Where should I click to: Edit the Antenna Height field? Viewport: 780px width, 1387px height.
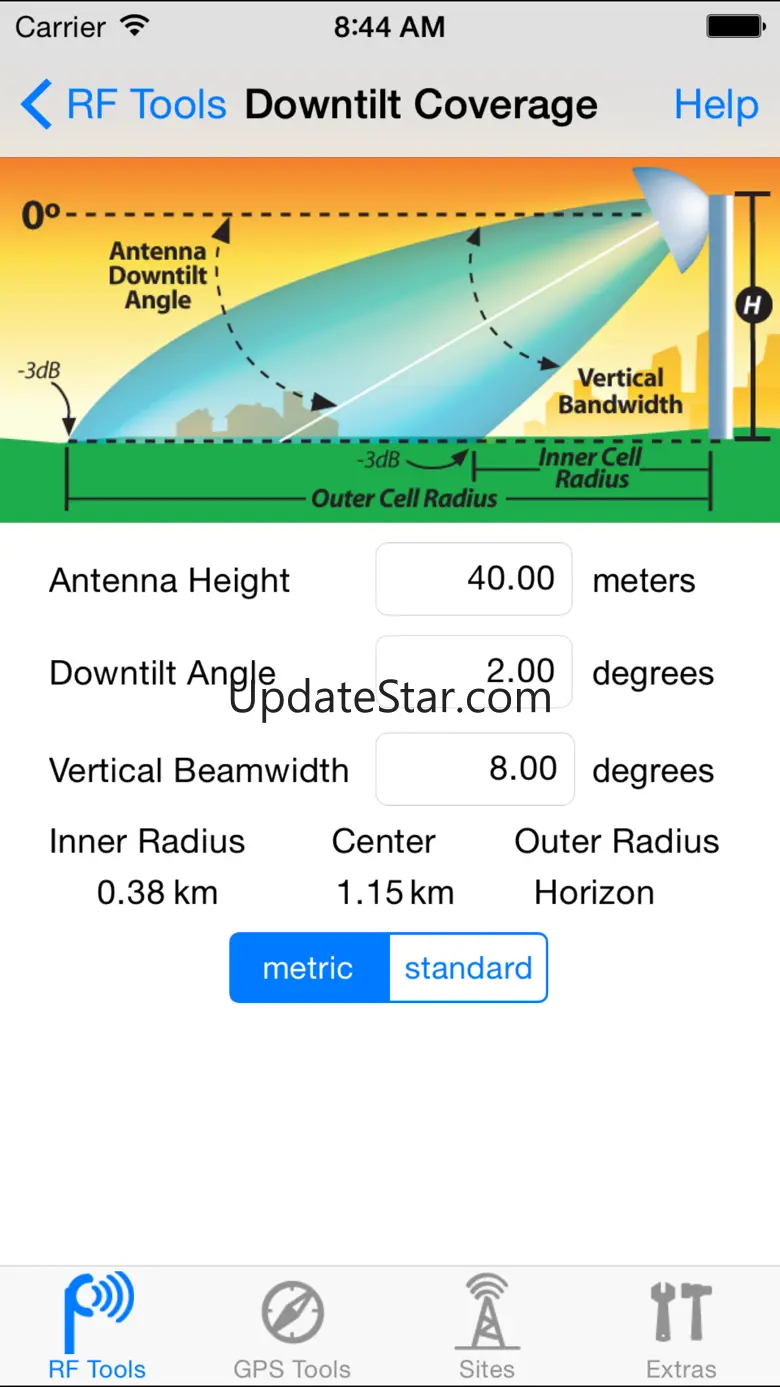(474, 579)
